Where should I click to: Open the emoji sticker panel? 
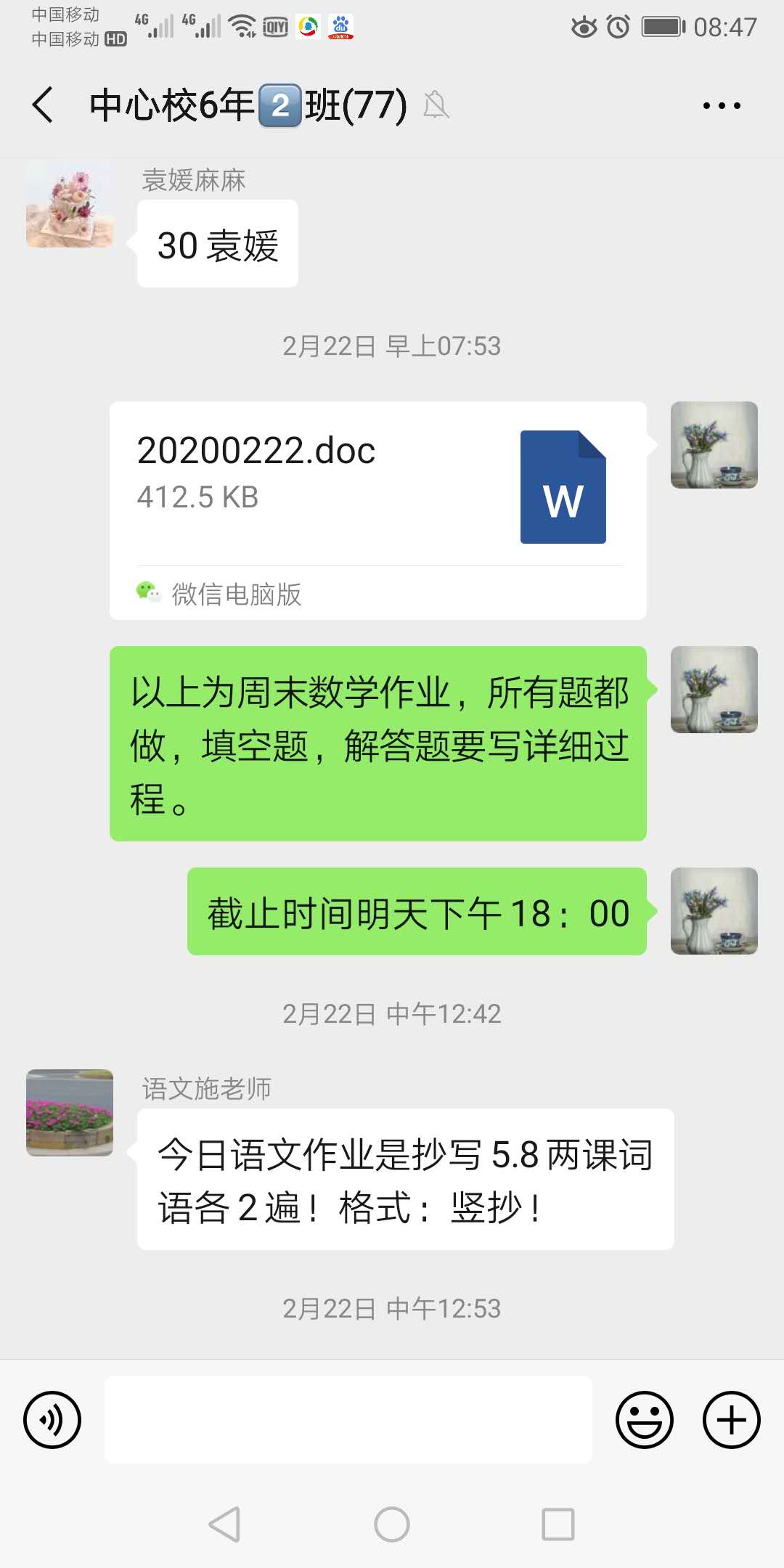pos(644,1419)
